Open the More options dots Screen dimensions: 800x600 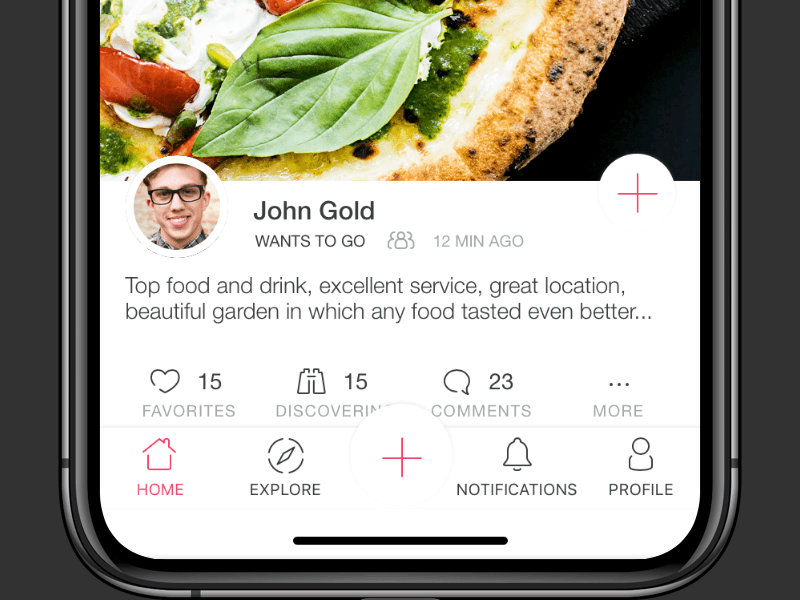tap(619, 384)
